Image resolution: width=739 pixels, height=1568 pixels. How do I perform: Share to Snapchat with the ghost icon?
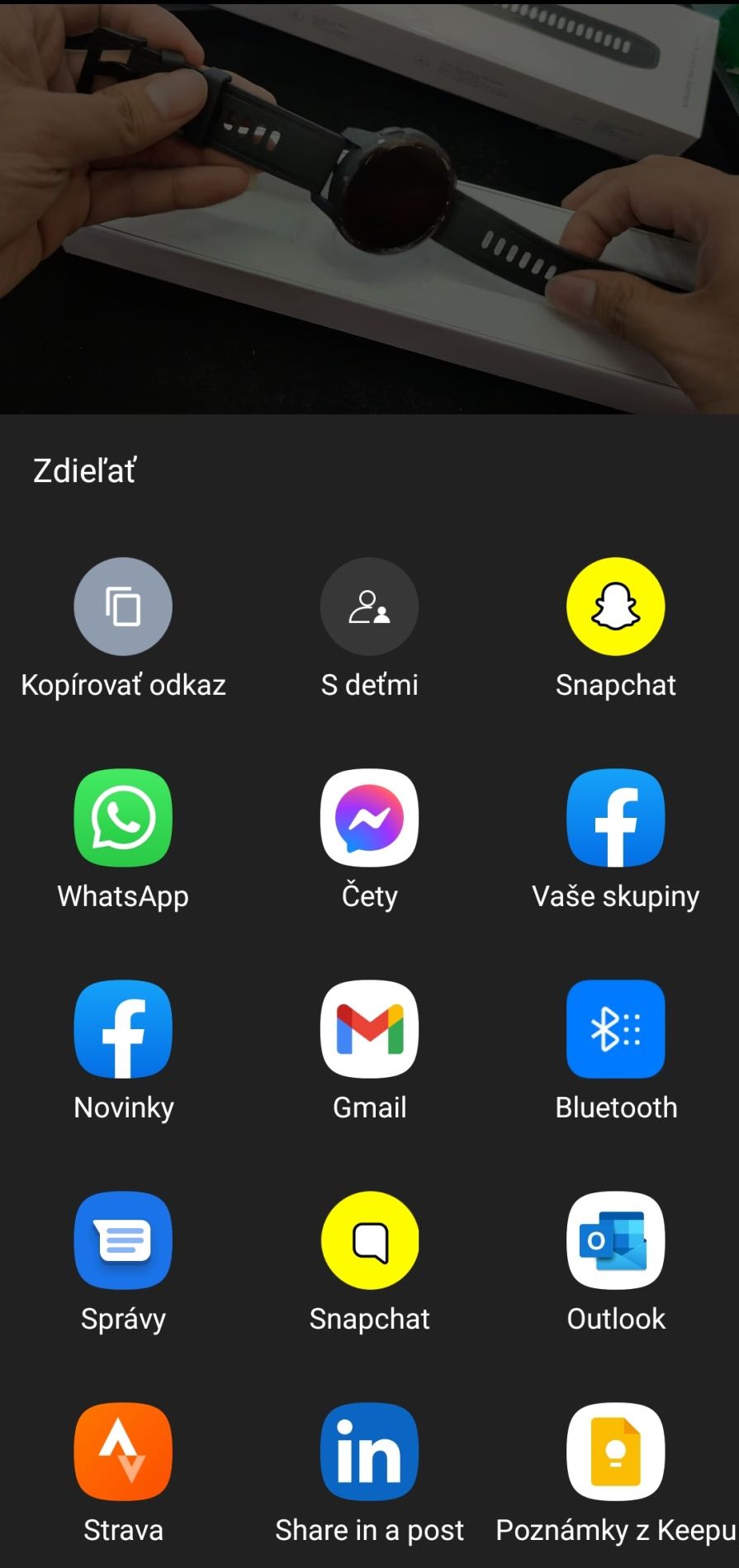[615, 607]
